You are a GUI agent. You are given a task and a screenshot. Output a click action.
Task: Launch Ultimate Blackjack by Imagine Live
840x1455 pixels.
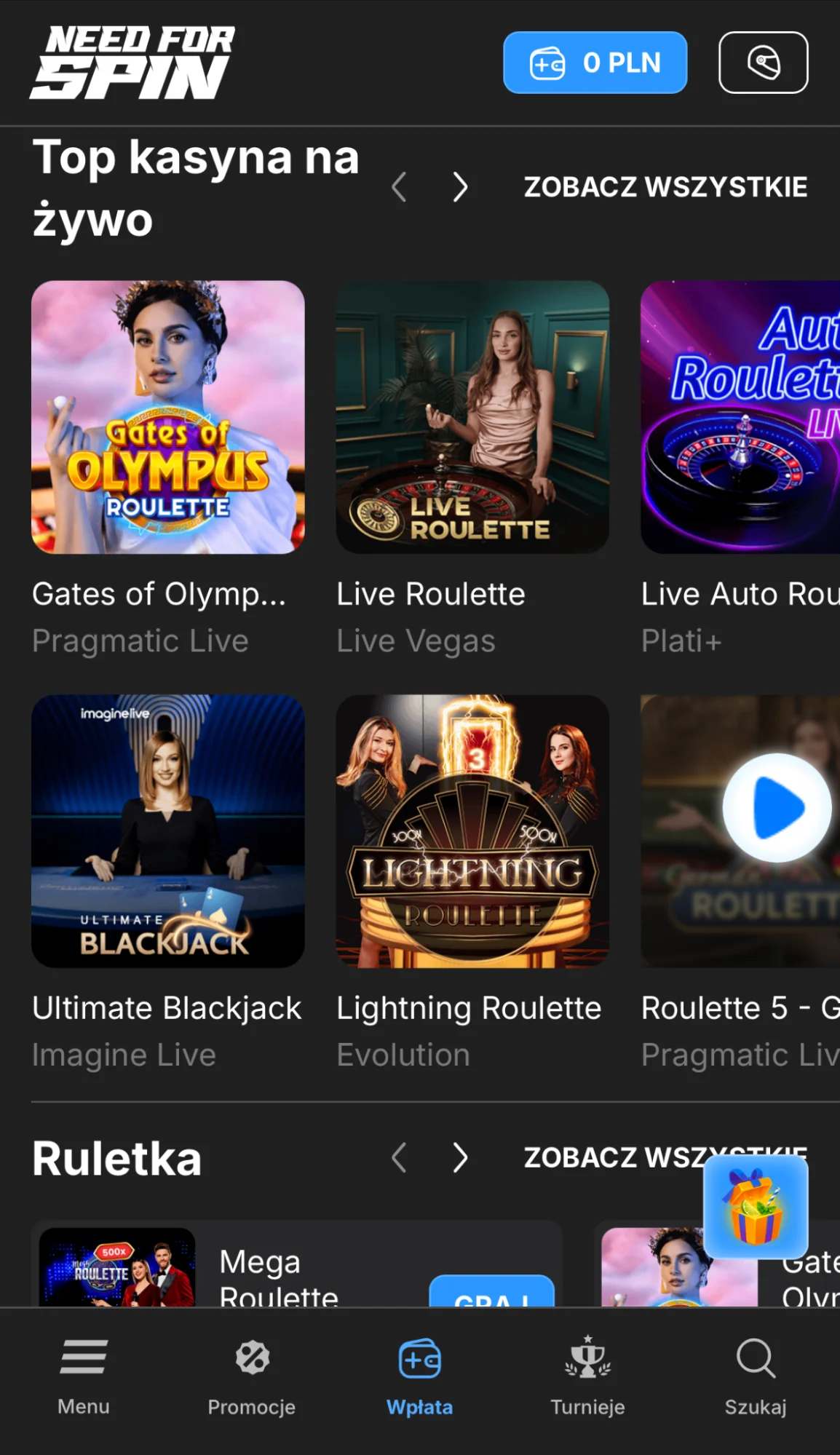point(168,831)
